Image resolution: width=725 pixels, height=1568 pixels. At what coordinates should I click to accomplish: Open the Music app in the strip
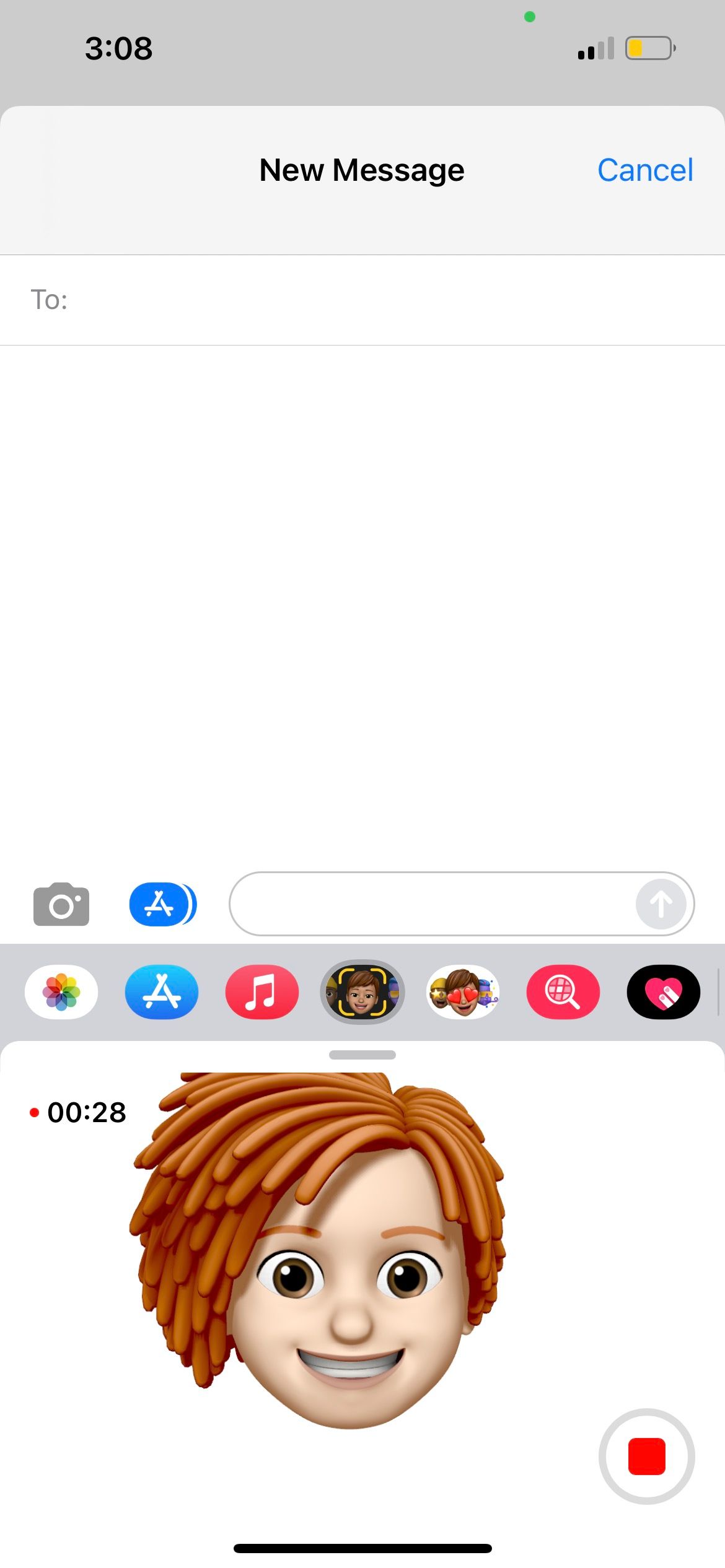click(x=262, y=992)
